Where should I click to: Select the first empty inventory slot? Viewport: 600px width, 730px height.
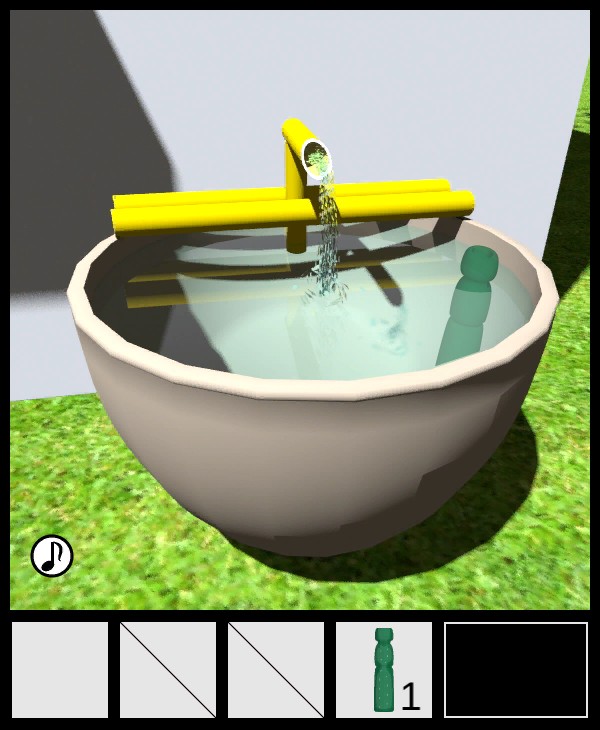coord(60,670)
